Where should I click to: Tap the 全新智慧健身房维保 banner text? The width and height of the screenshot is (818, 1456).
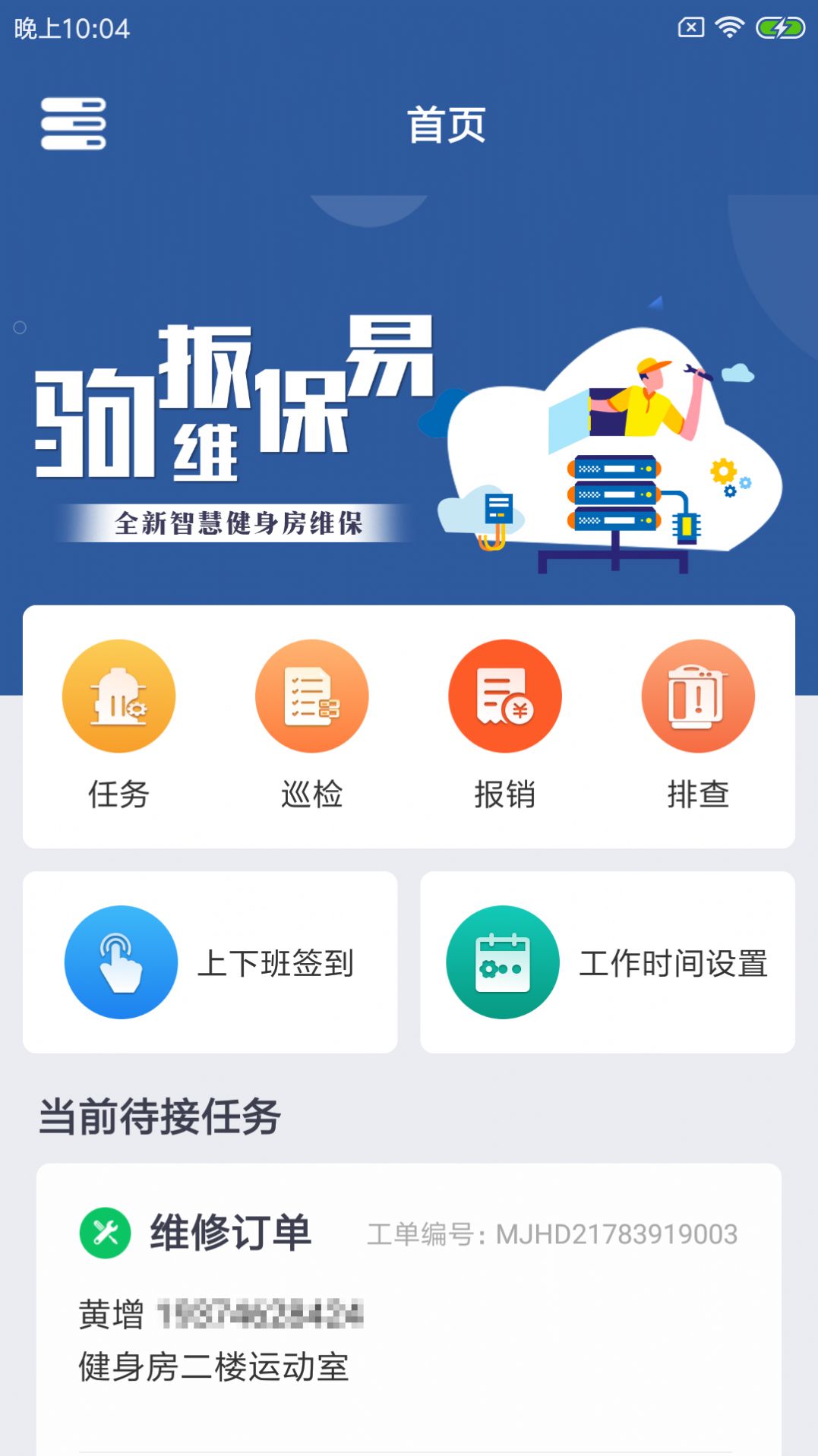[x=238, y=523]
